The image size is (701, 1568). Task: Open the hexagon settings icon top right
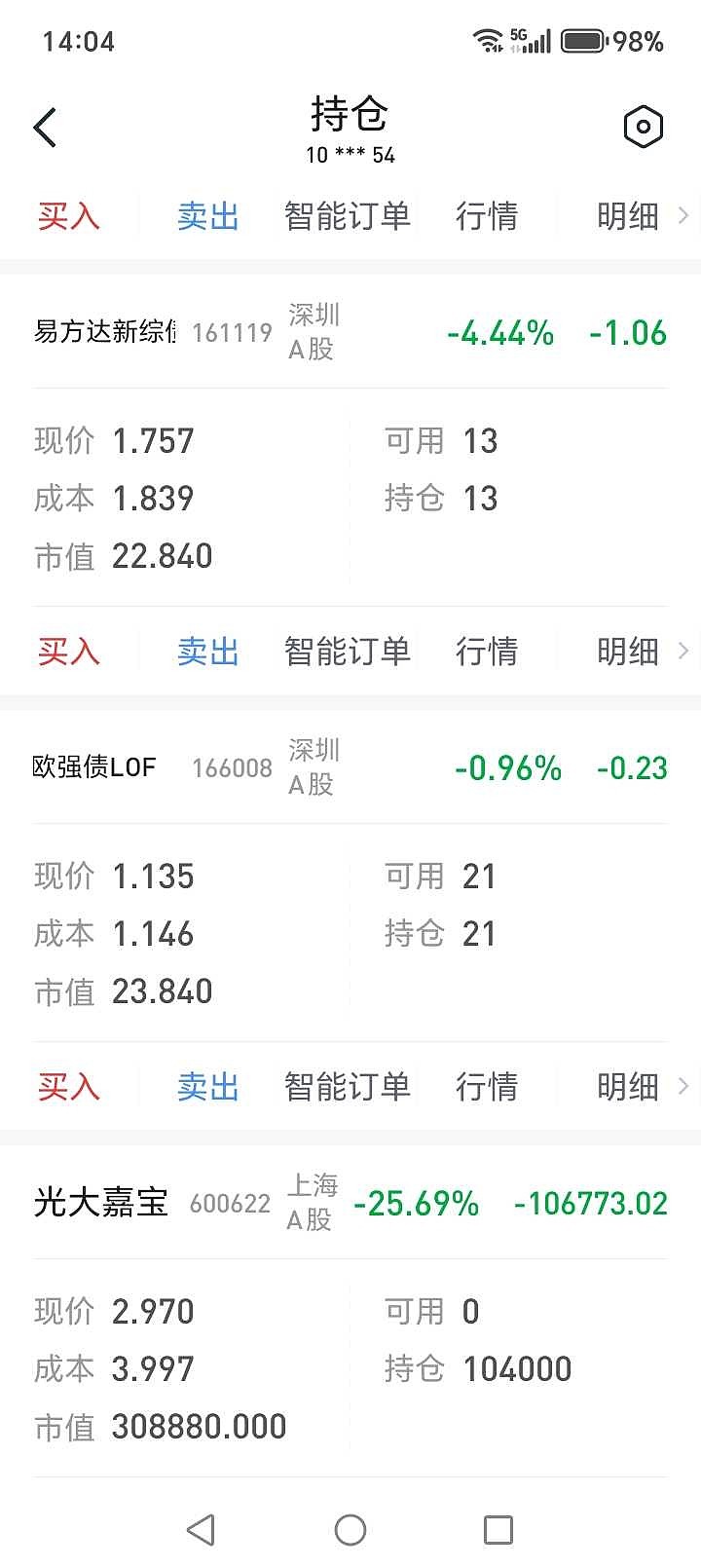click(x=643, y=127)
